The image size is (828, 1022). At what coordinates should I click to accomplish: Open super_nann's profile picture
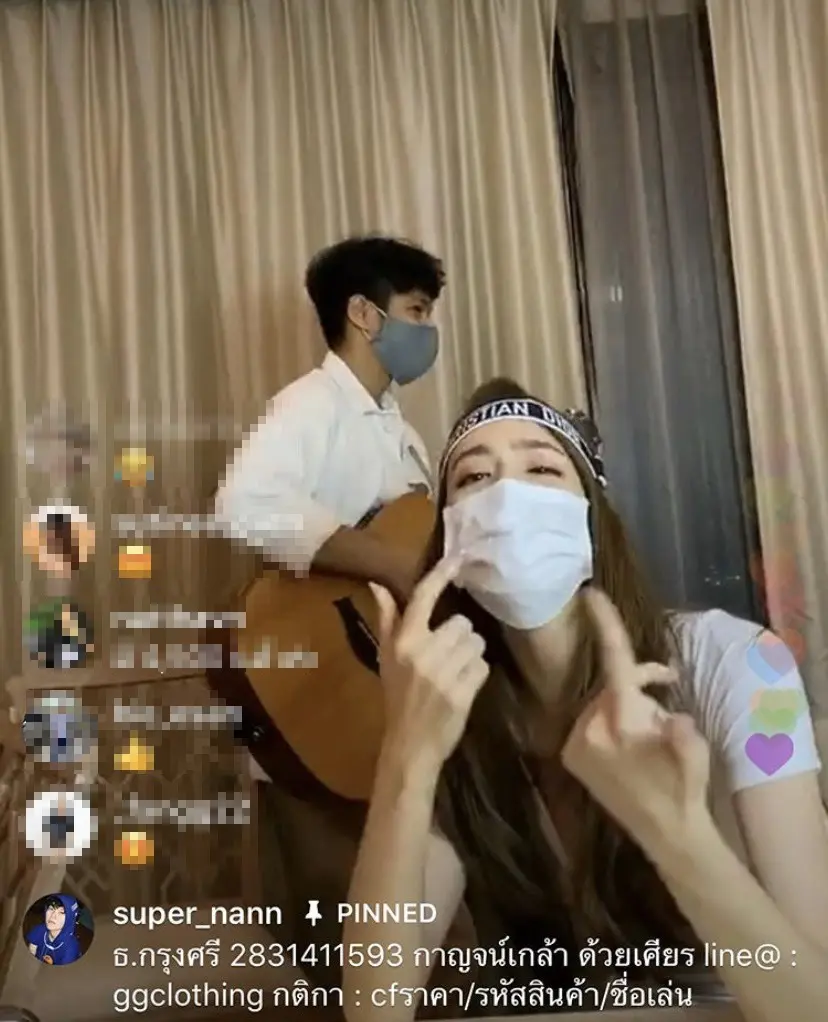click(x=58, y=928)
